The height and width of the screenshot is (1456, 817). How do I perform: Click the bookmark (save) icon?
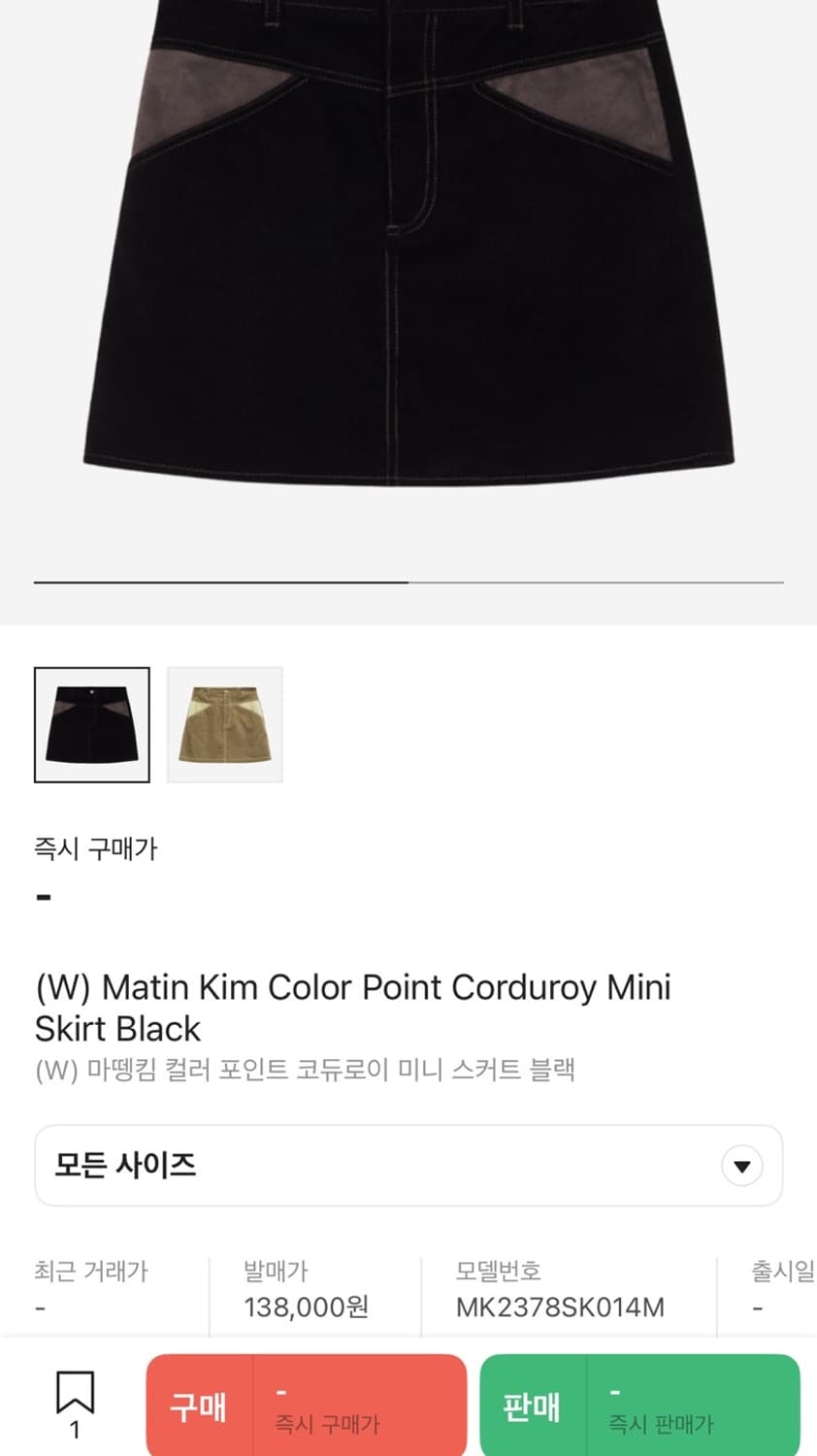[x=78, y=1390]
